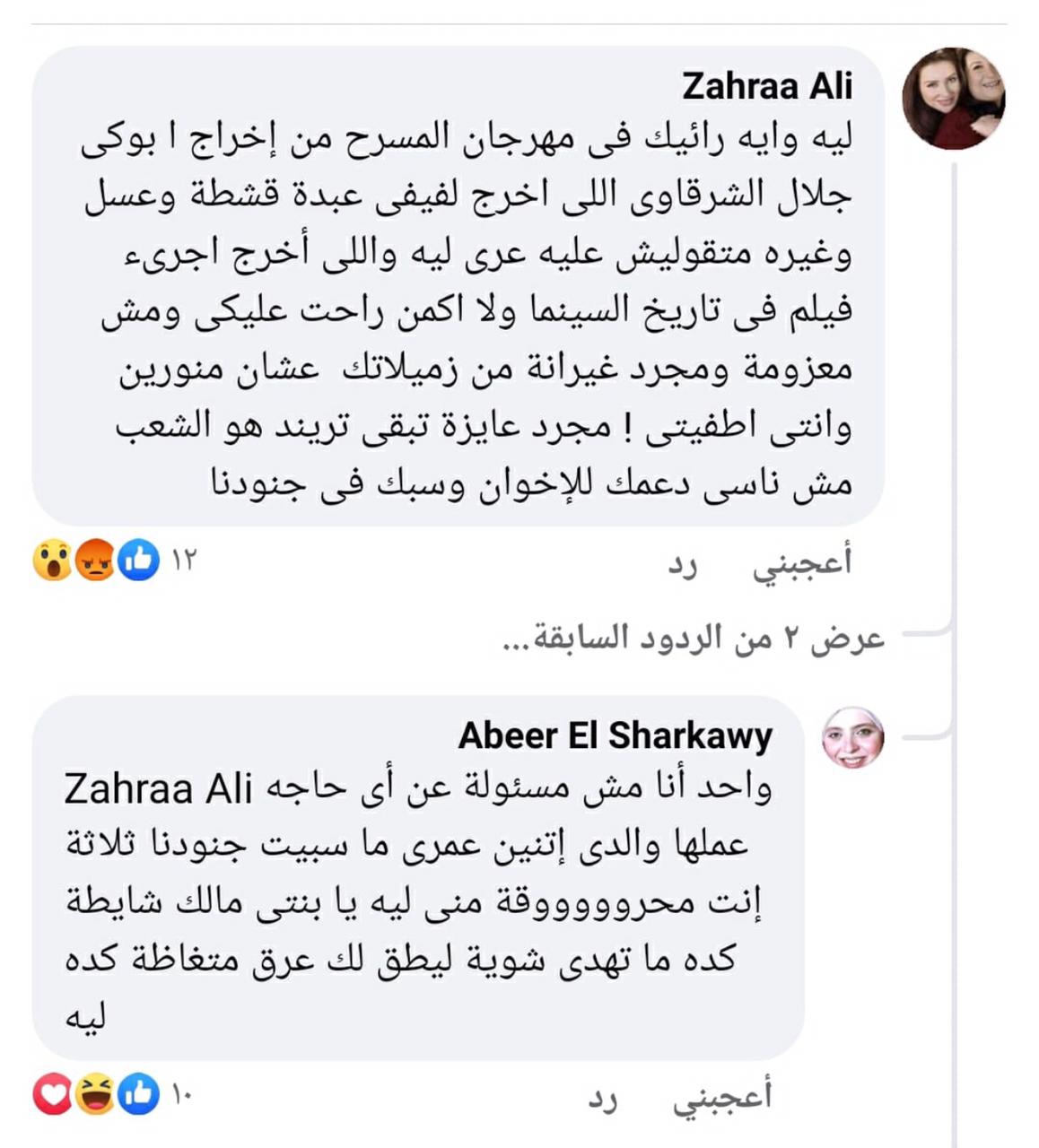This screenshot has width=1039, height=1148.
Task: Open the Zahraa Ali mention in the reply
Action: tap(158, 789)
